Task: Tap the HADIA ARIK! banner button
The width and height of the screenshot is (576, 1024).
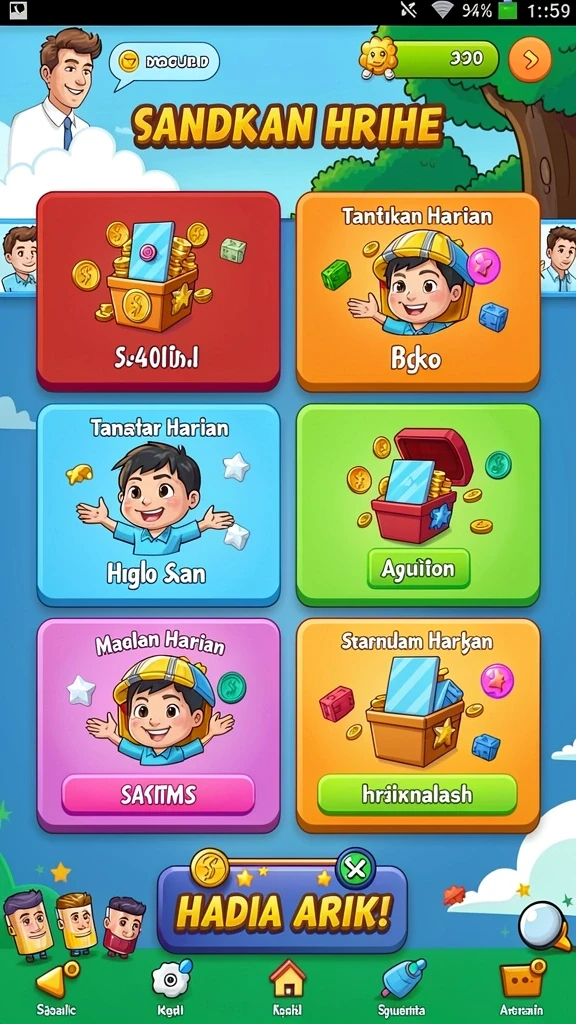Action: click(x=282, y=908)
